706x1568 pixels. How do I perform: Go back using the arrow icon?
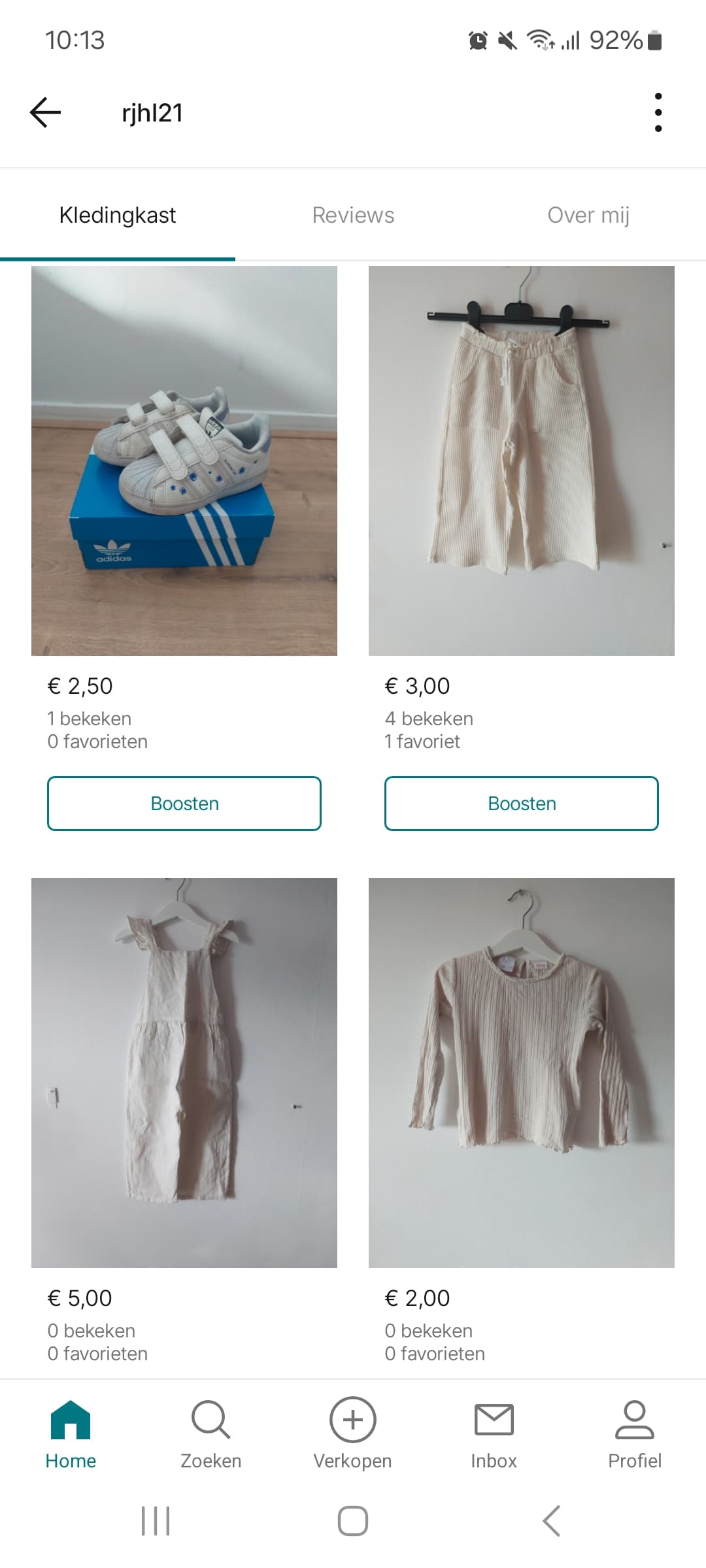(45, 112)
